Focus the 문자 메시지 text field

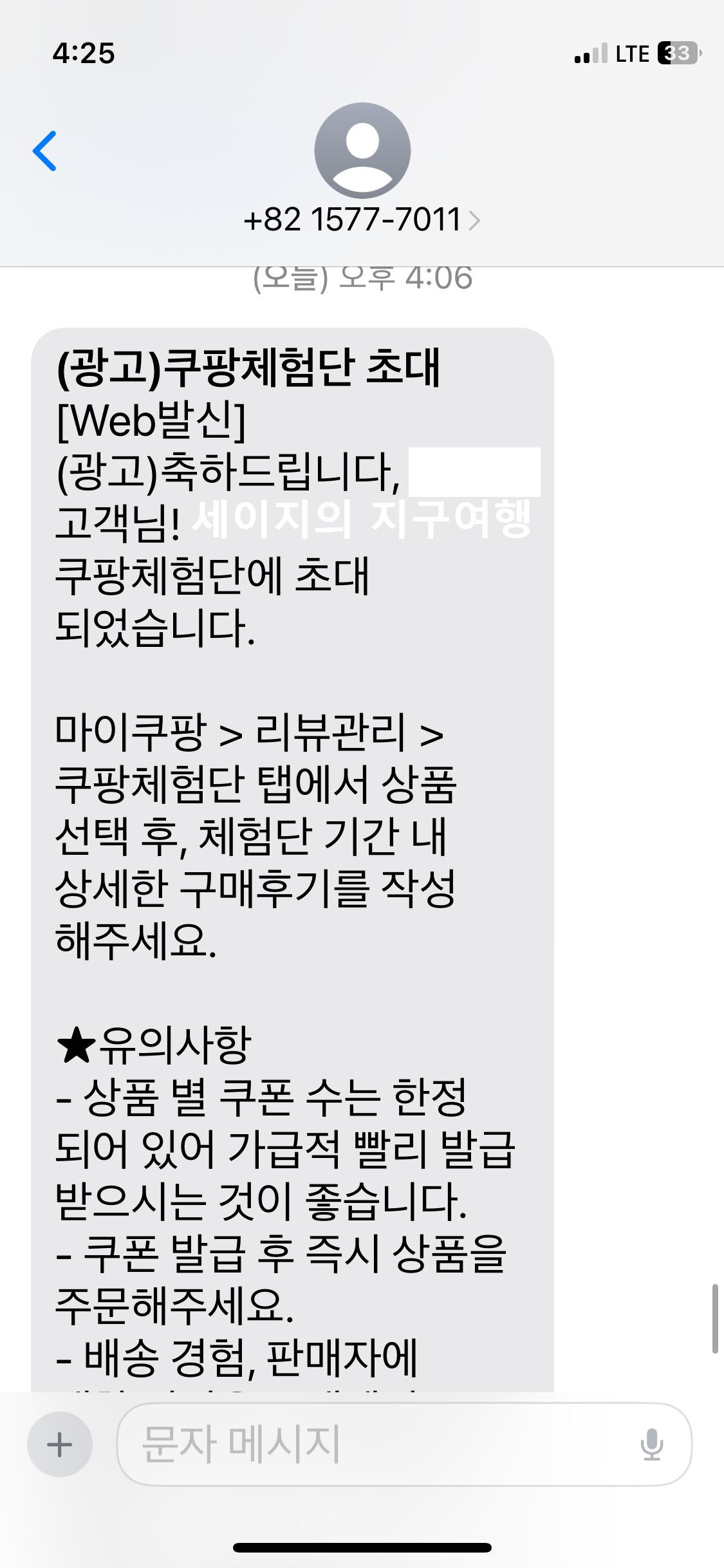[404, 1444]
